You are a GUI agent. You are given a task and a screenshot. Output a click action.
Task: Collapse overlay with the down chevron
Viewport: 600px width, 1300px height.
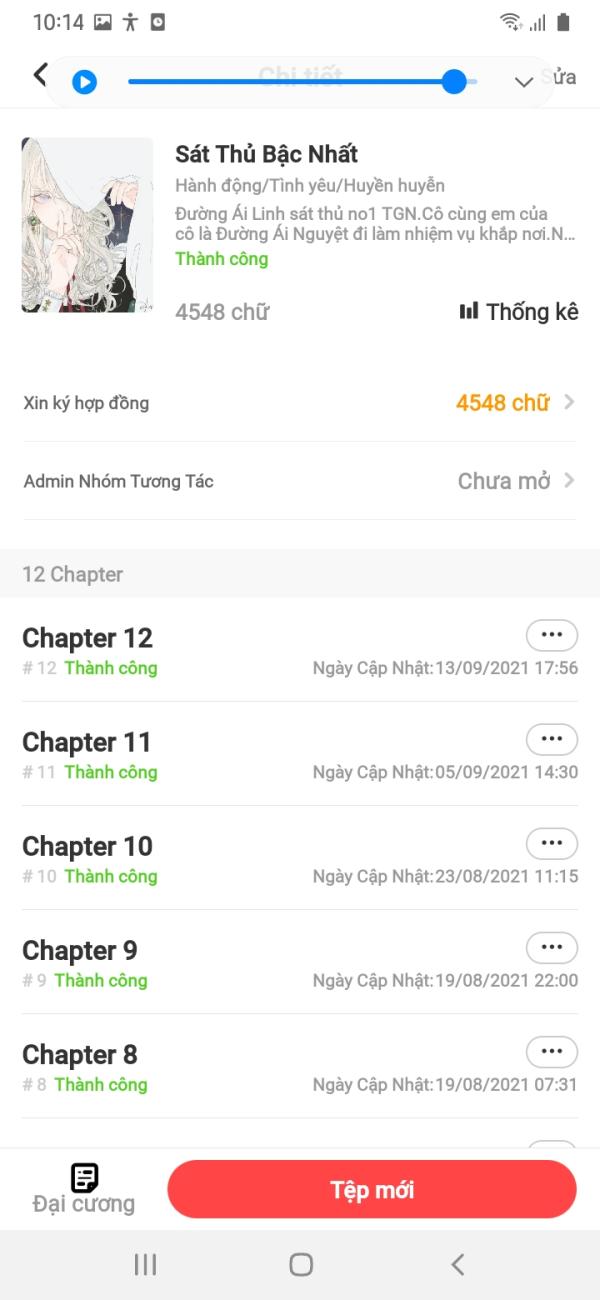[x=524, y=82]
